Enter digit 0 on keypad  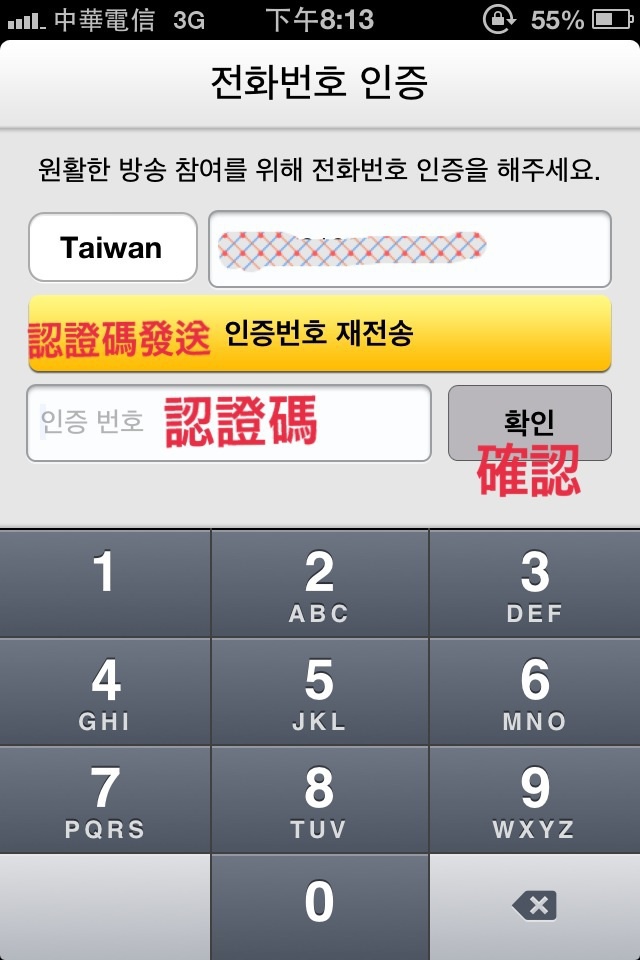pos(319,905)
